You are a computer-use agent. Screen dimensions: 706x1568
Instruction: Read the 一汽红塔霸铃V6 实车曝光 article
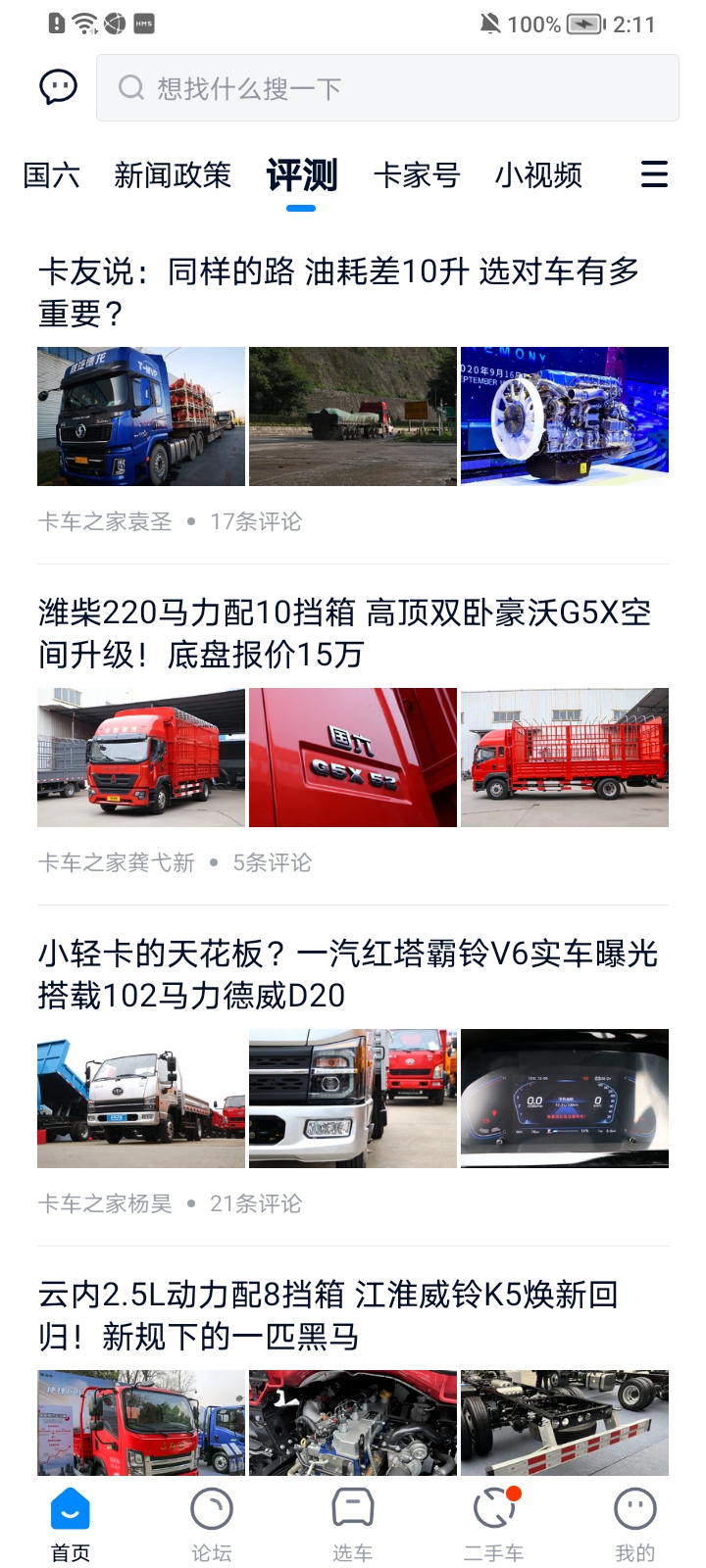[x=347, y=974]
